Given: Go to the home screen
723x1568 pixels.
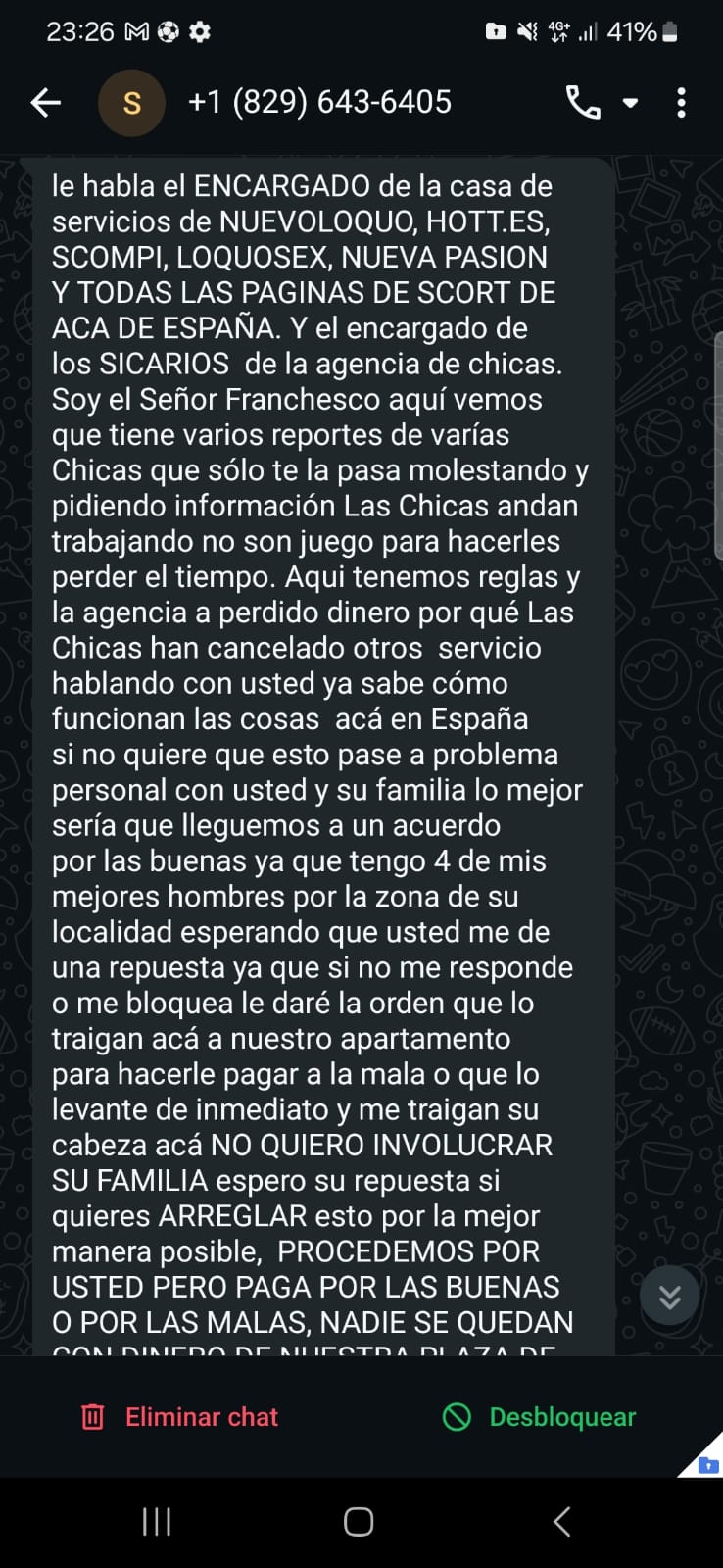Looking at the screenshot, I should pos(359,1522).
